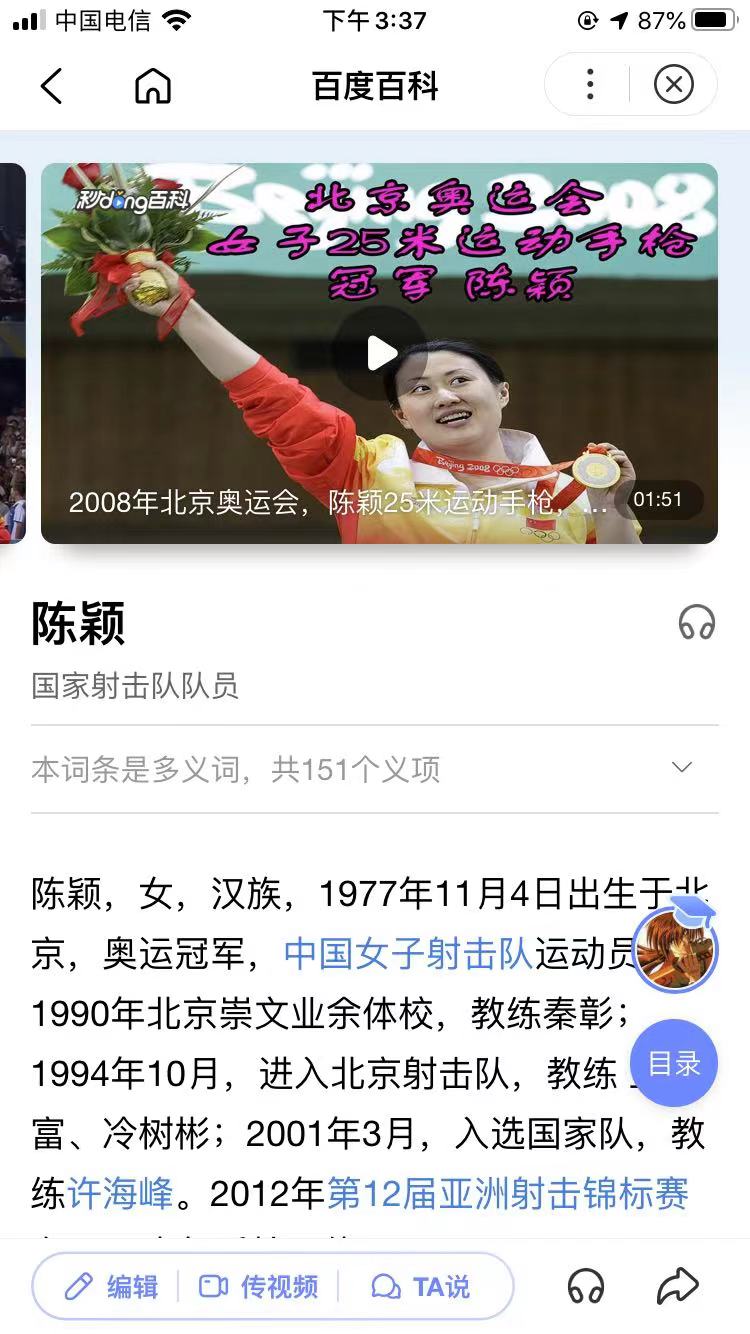750x1334 pixels.
Task: Tap the headphone icon in the bottom bar
Action: point(586,1286)
